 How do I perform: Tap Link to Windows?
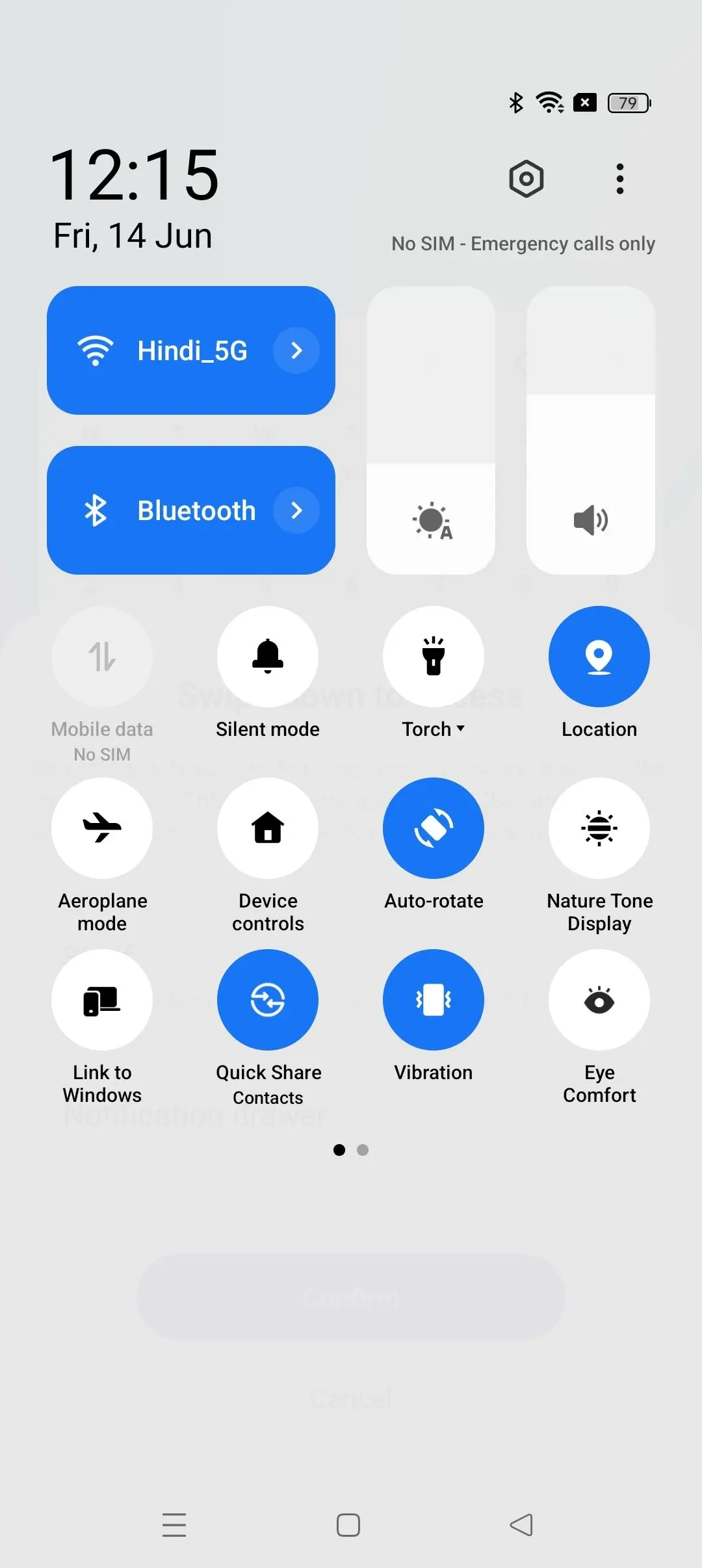102,1000
